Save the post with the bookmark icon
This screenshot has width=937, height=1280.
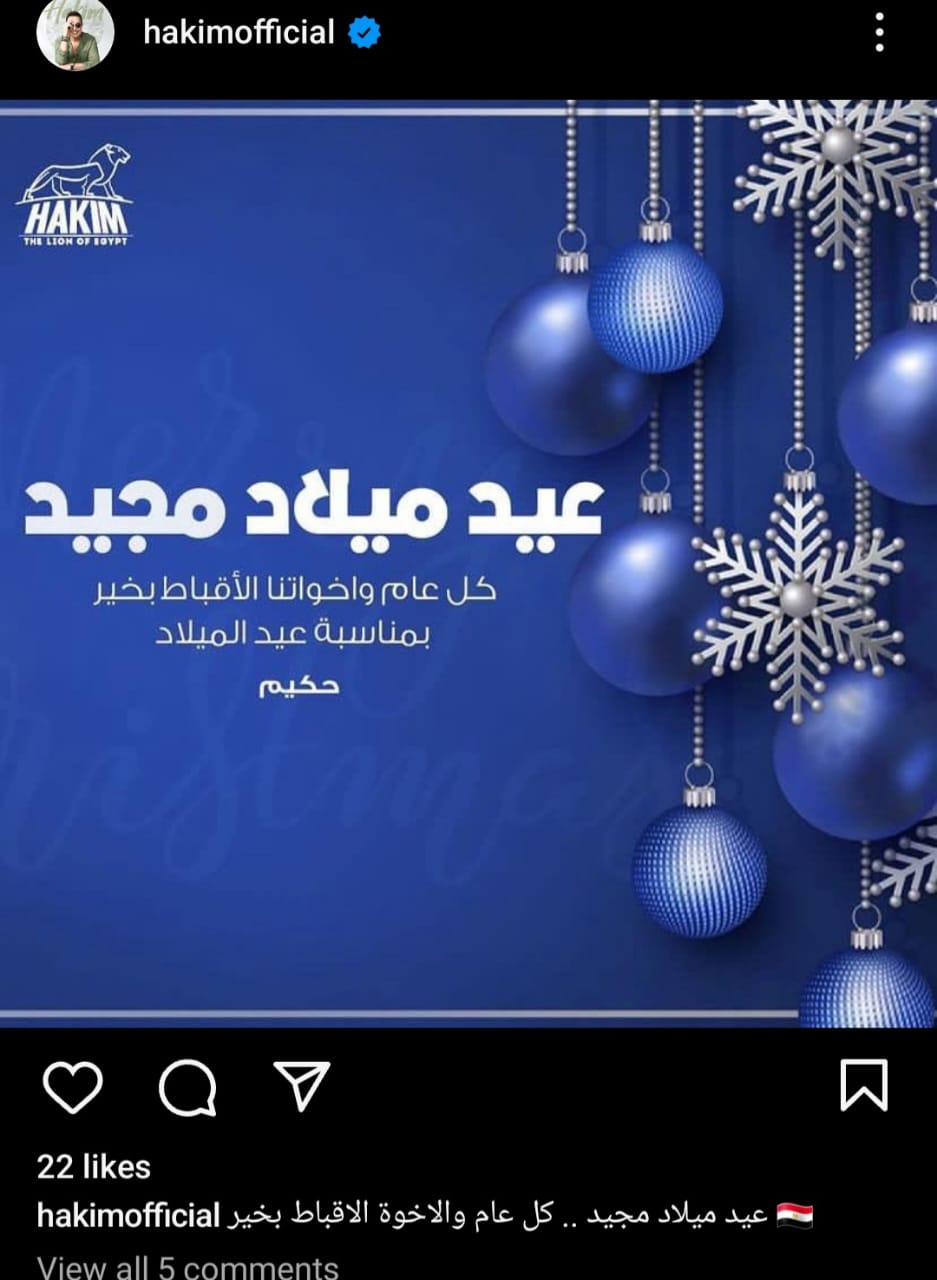click(x=863, y=1086)
